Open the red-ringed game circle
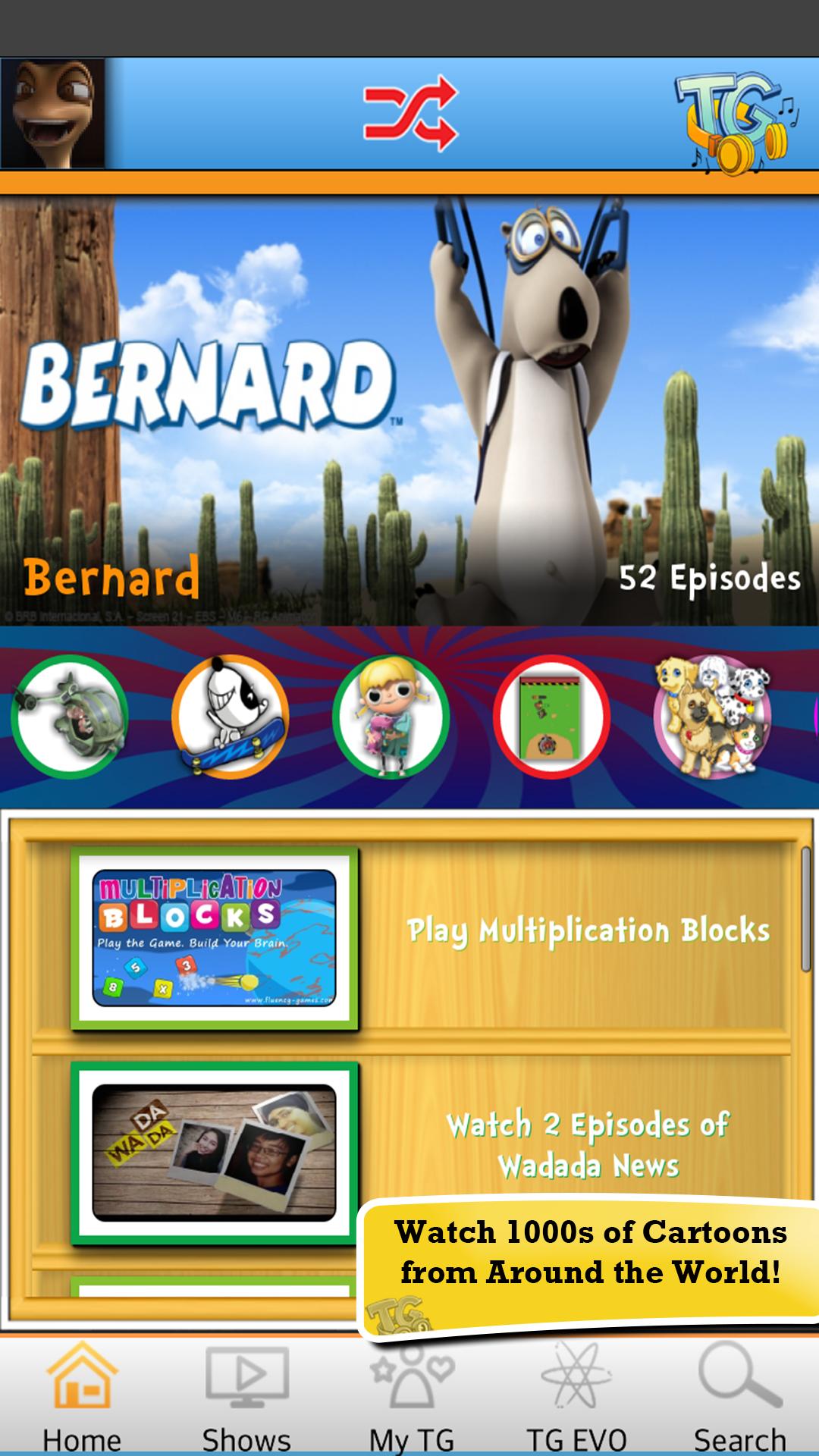The height and width of the screenshot is (1456, 819). click(551, 717)
